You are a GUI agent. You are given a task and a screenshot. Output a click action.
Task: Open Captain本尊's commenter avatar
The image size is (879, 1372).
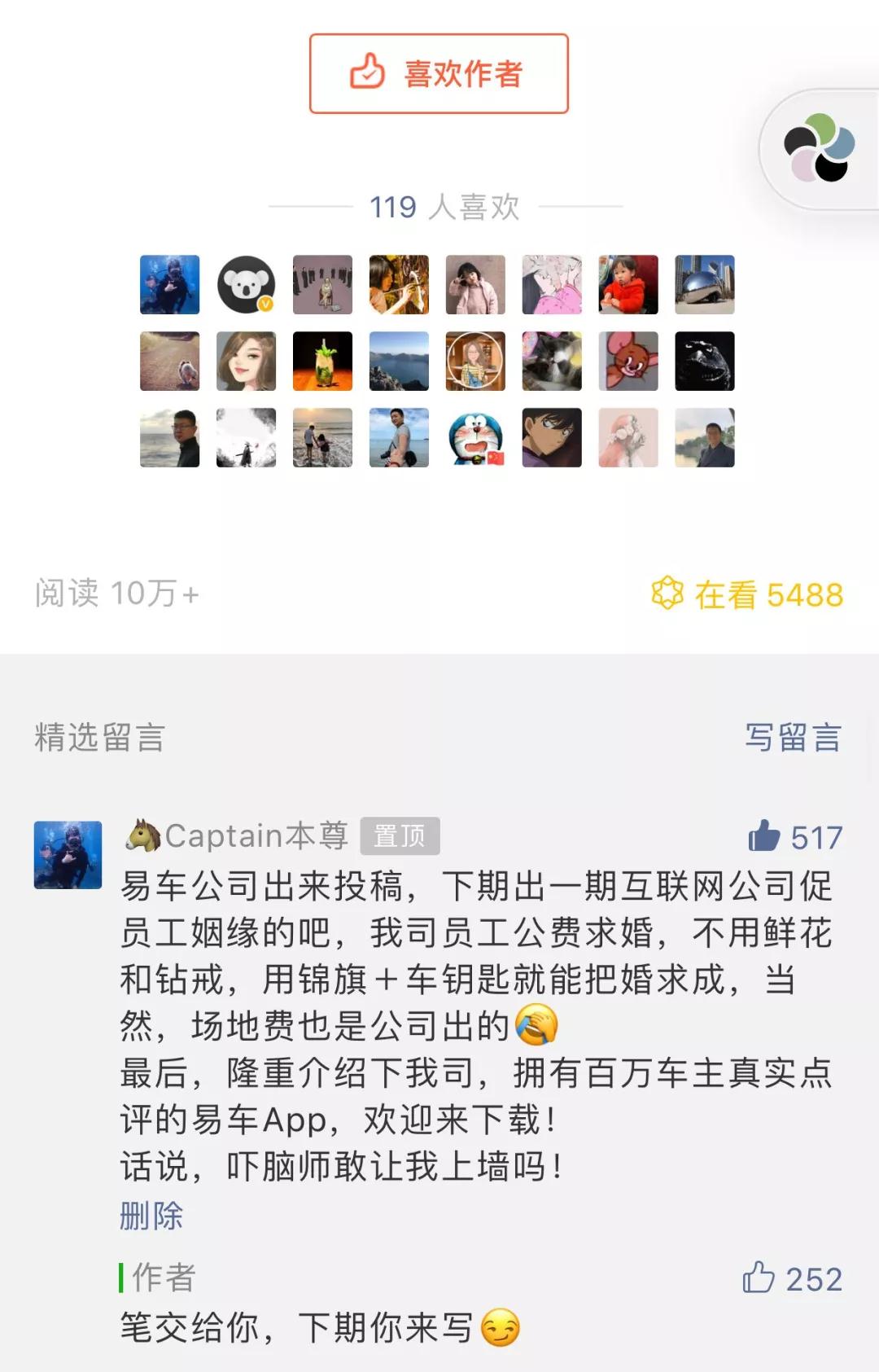coord(68,855)
